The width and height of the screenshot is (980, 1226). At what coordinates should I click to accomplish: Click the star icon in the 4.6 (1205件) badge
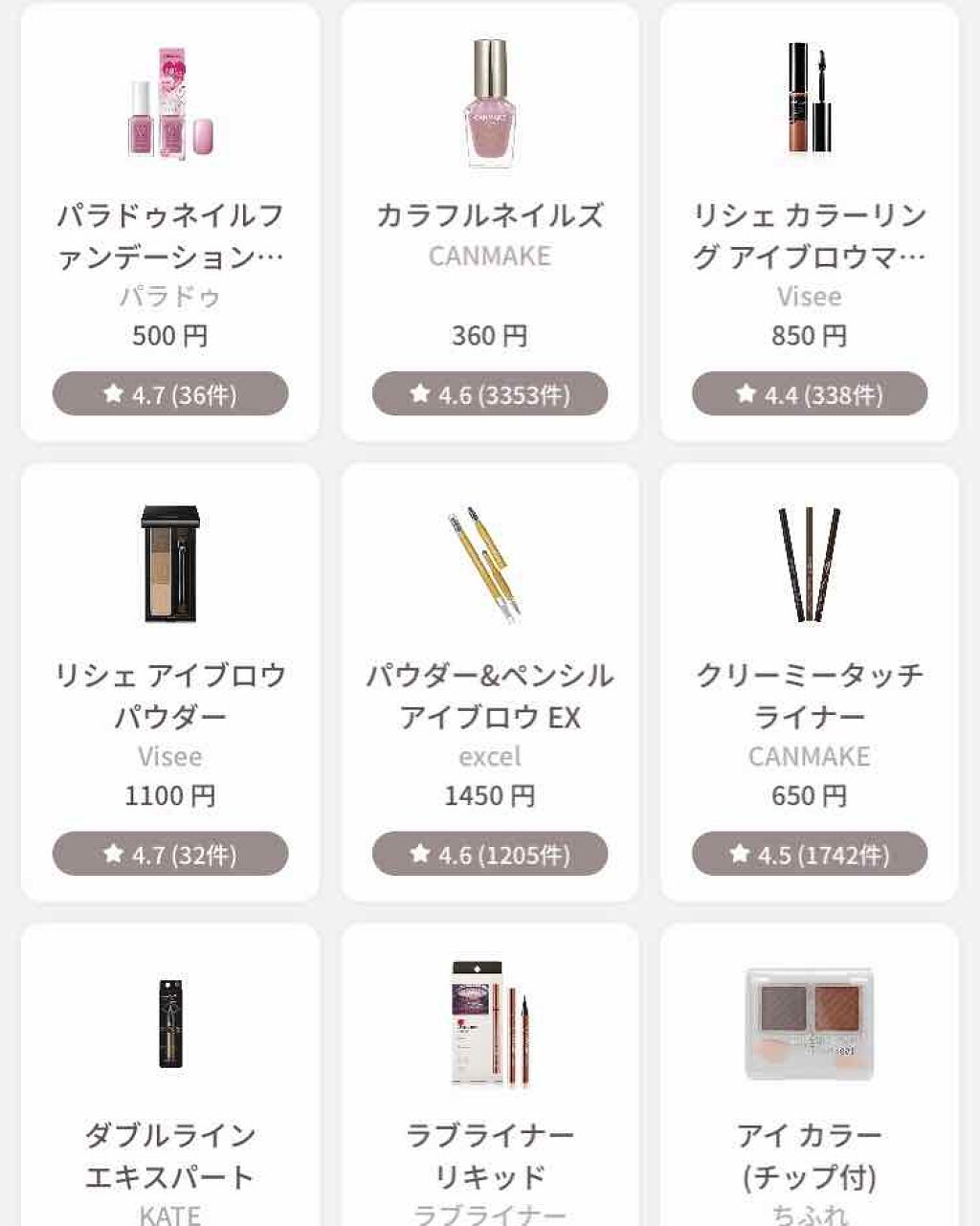point(418,852)
